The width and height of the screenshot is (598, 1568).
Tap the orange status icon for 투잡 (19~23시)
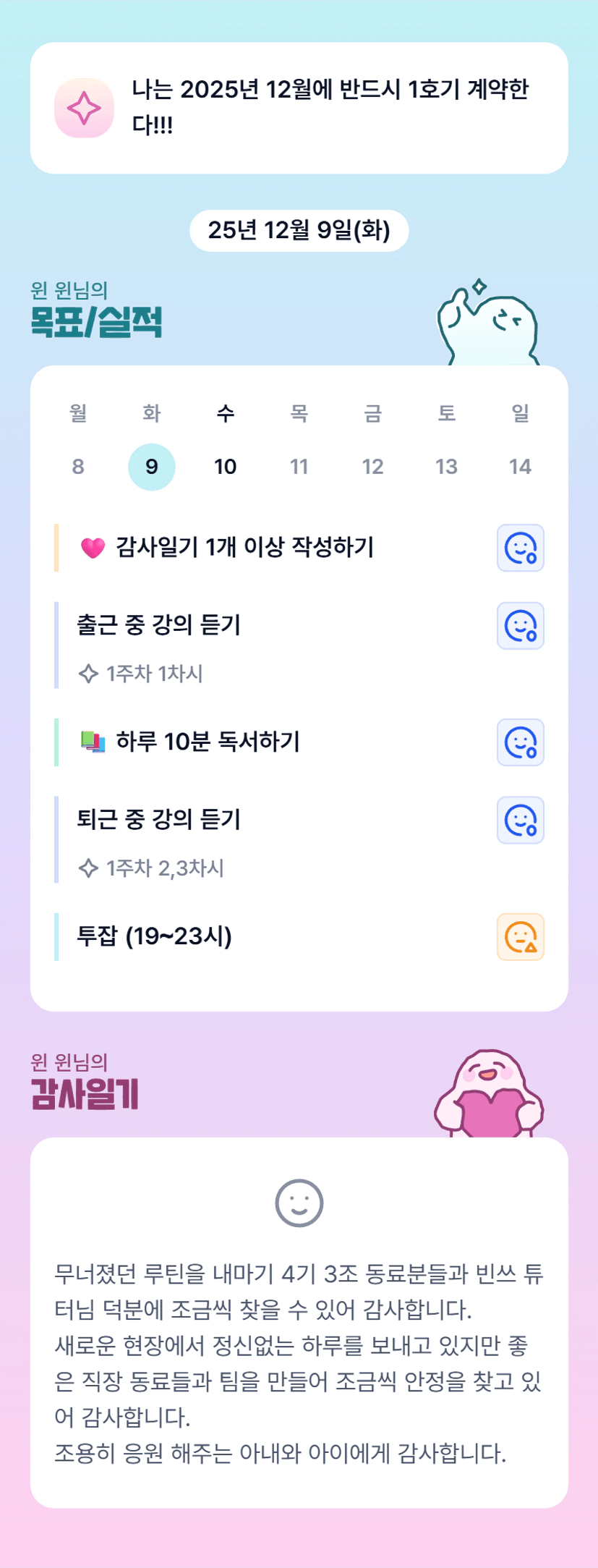[x=520, y=937]
